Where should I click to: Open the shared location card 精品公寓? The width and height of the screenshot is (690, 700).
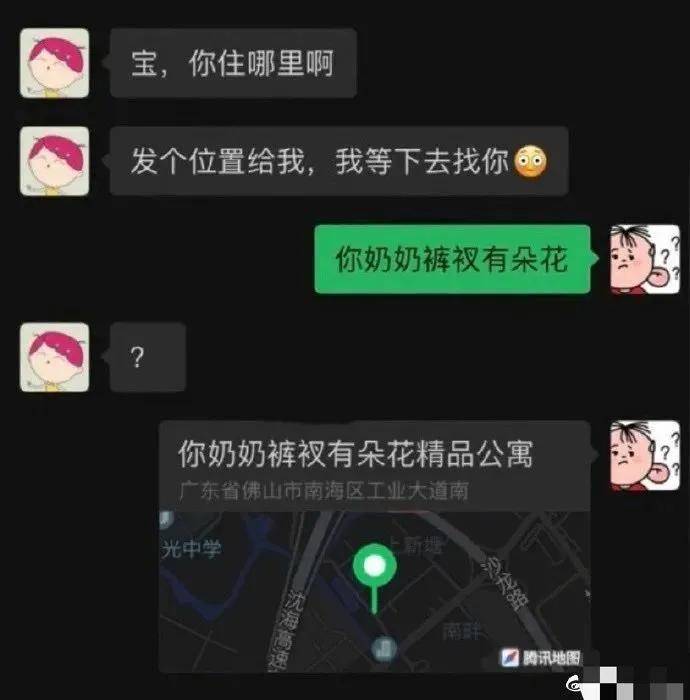tap(374, 545)
